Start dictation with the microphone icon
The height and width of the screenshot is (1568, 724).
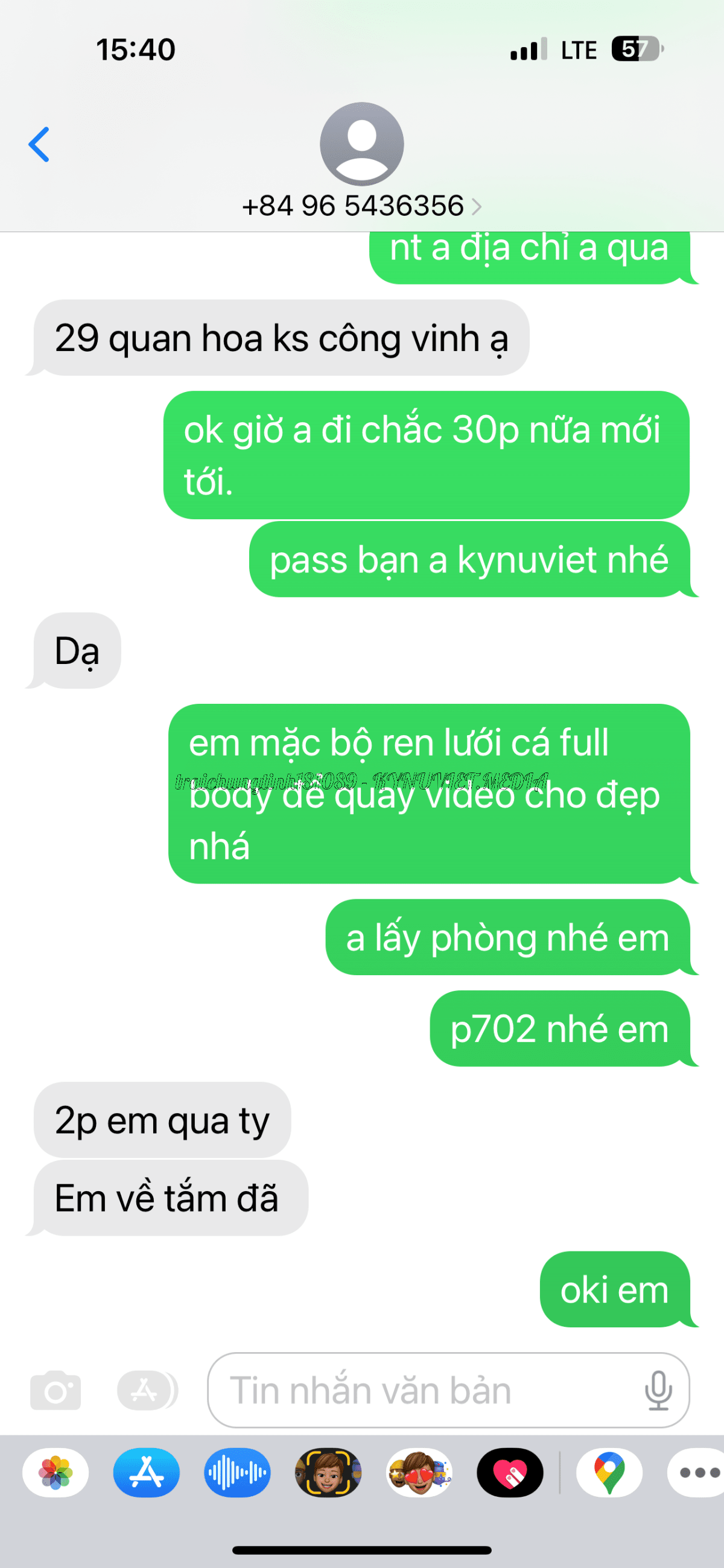[658, 1391]
